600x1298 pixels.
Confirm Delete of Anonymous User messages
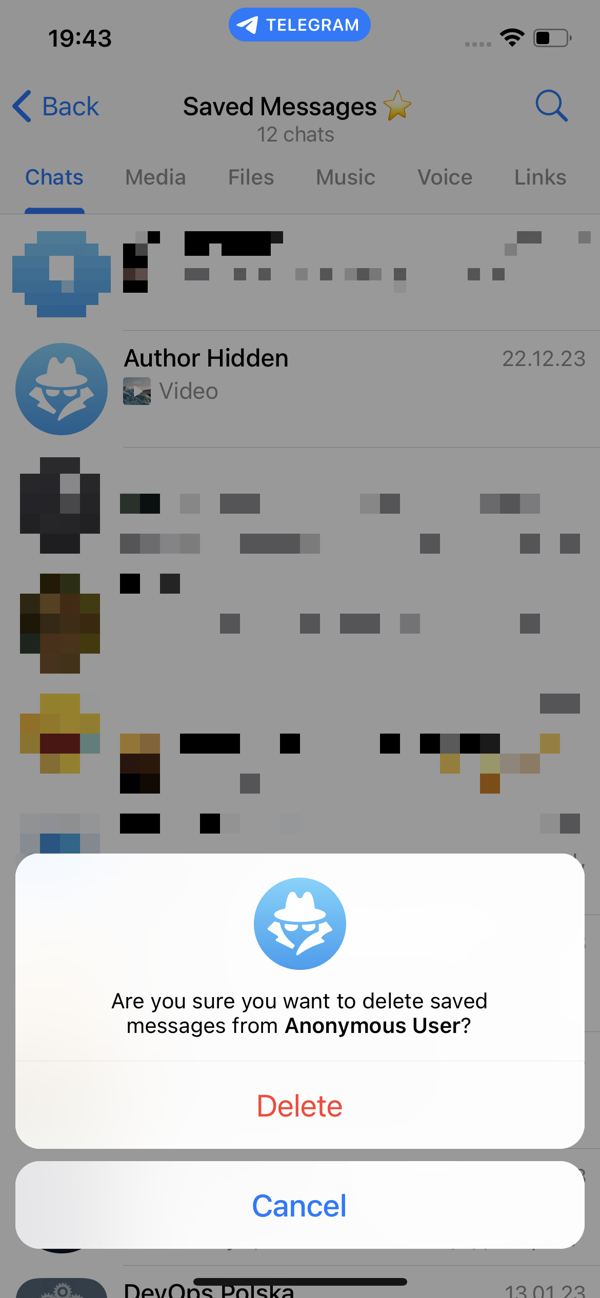point(299,1106)
